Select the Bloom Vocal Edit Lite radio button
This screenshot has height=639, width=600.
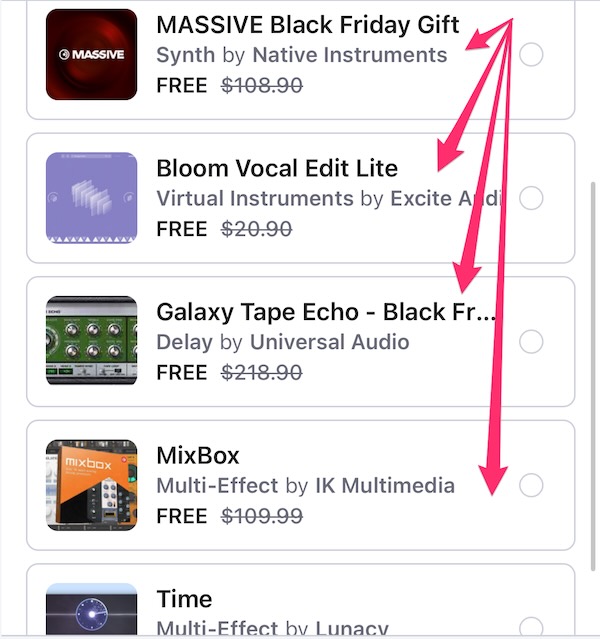(x=532, y=198)
